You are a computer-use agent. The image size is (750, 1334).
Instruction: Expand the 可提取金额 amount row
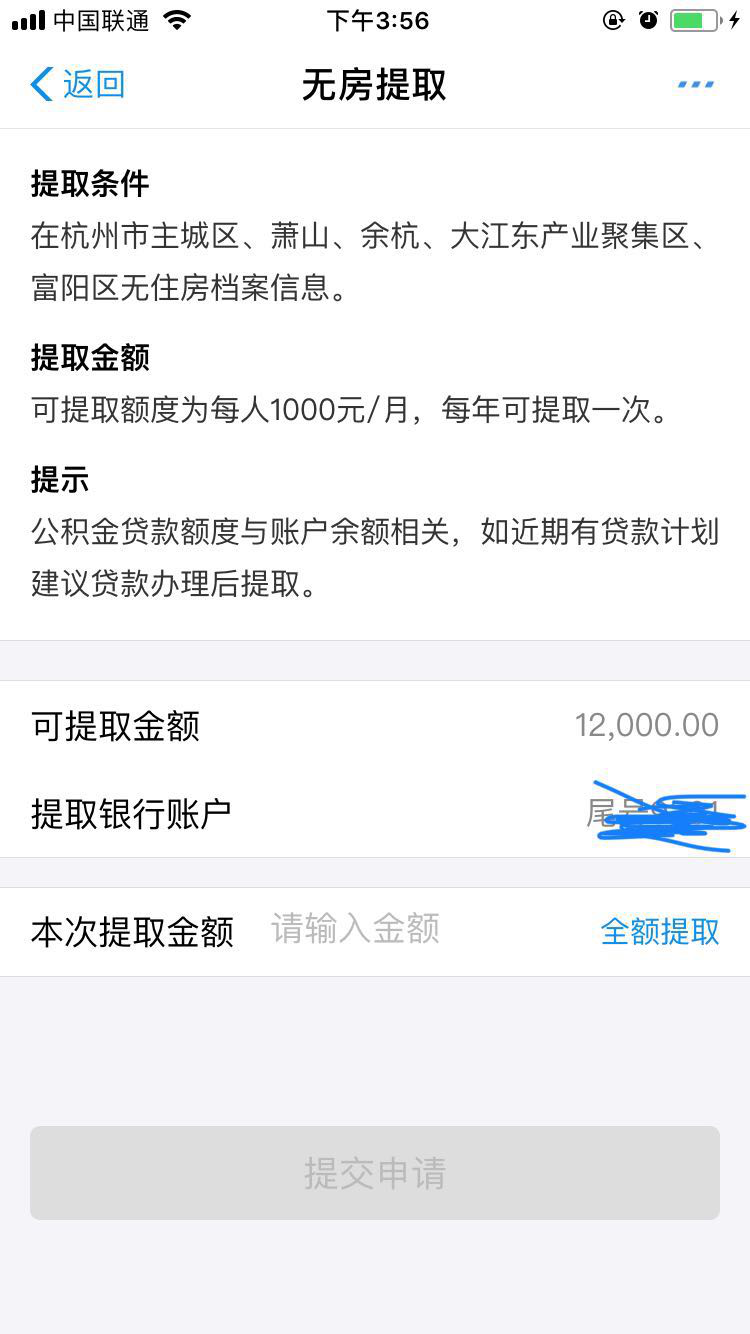375,726
